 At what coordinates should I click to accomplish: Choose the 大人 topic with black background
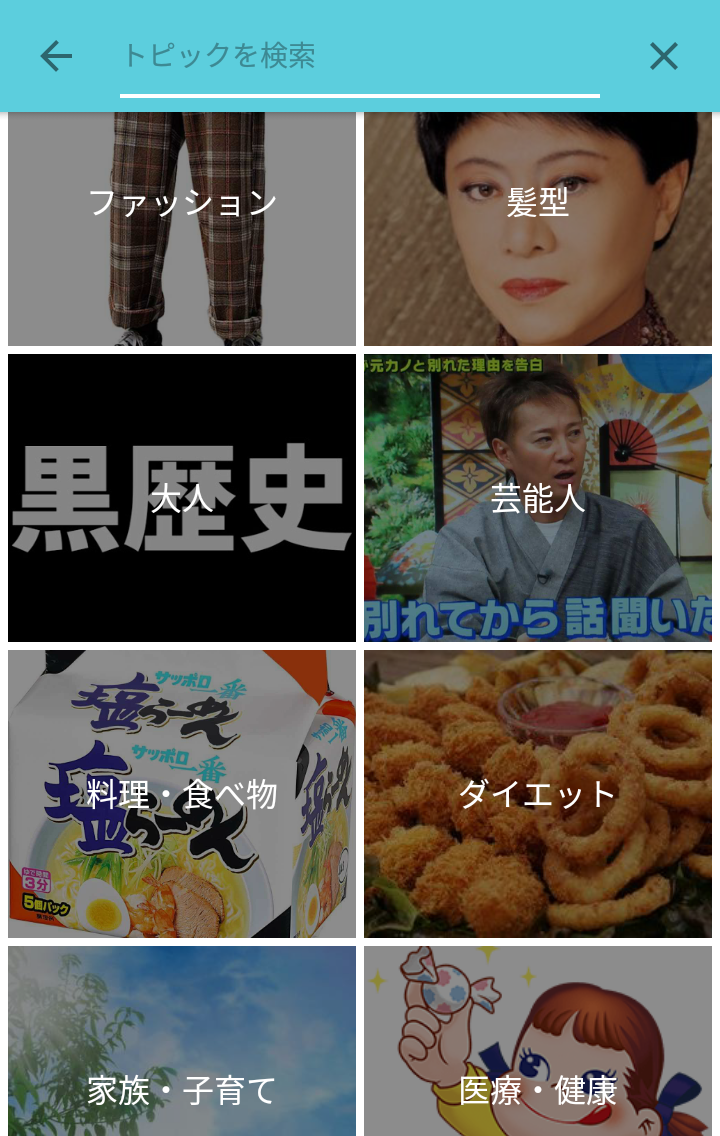[x=182, y=497]
